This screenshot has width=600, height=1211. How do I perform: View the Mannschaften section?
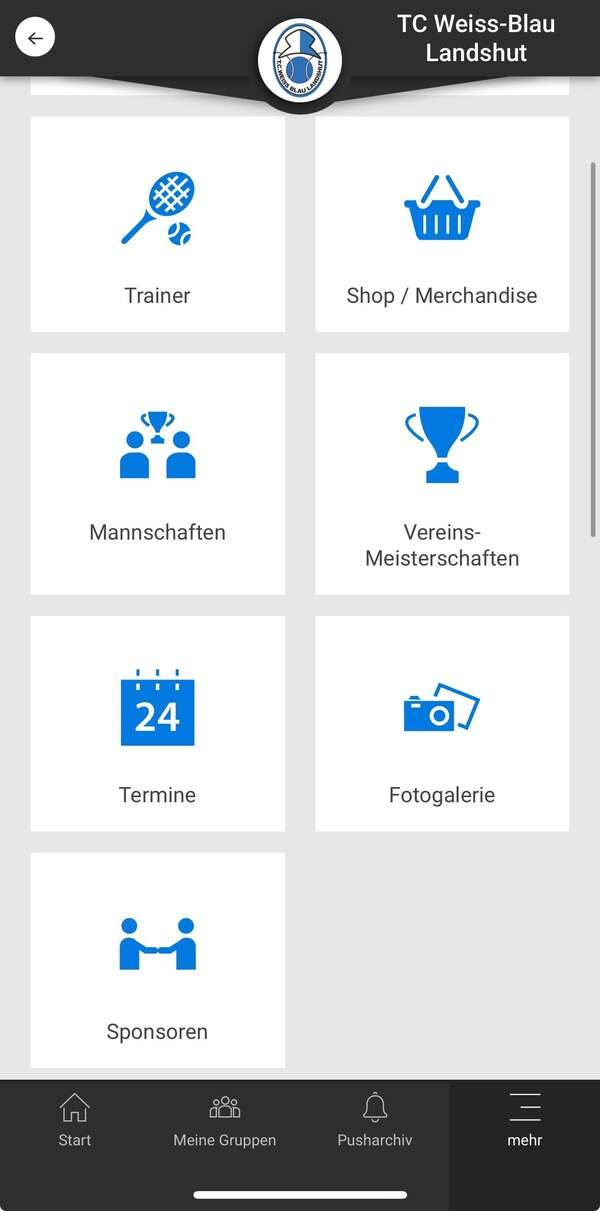(157, 473)
